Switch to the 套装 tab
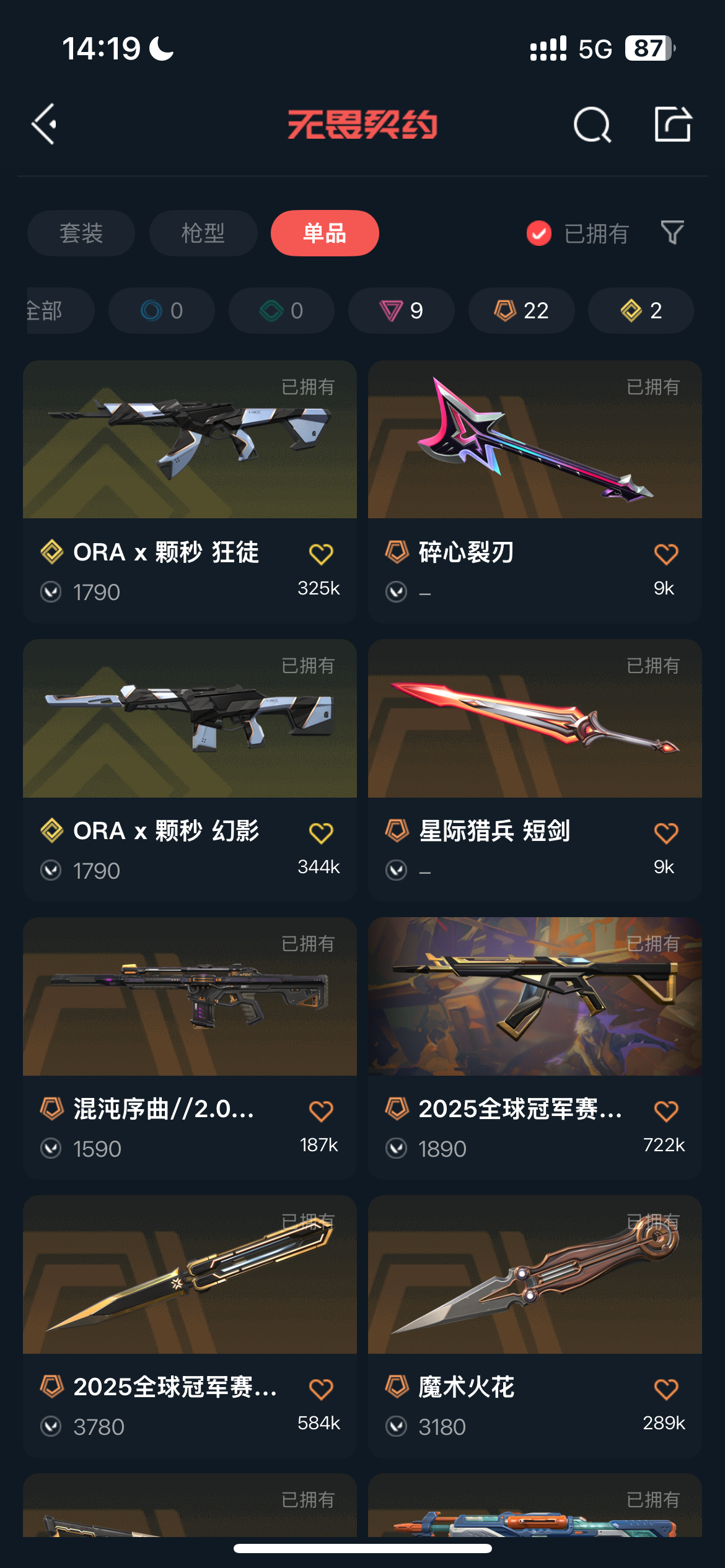Viewport: 725px width, 1568px height. pyautogui.click(x=81, y=233)
